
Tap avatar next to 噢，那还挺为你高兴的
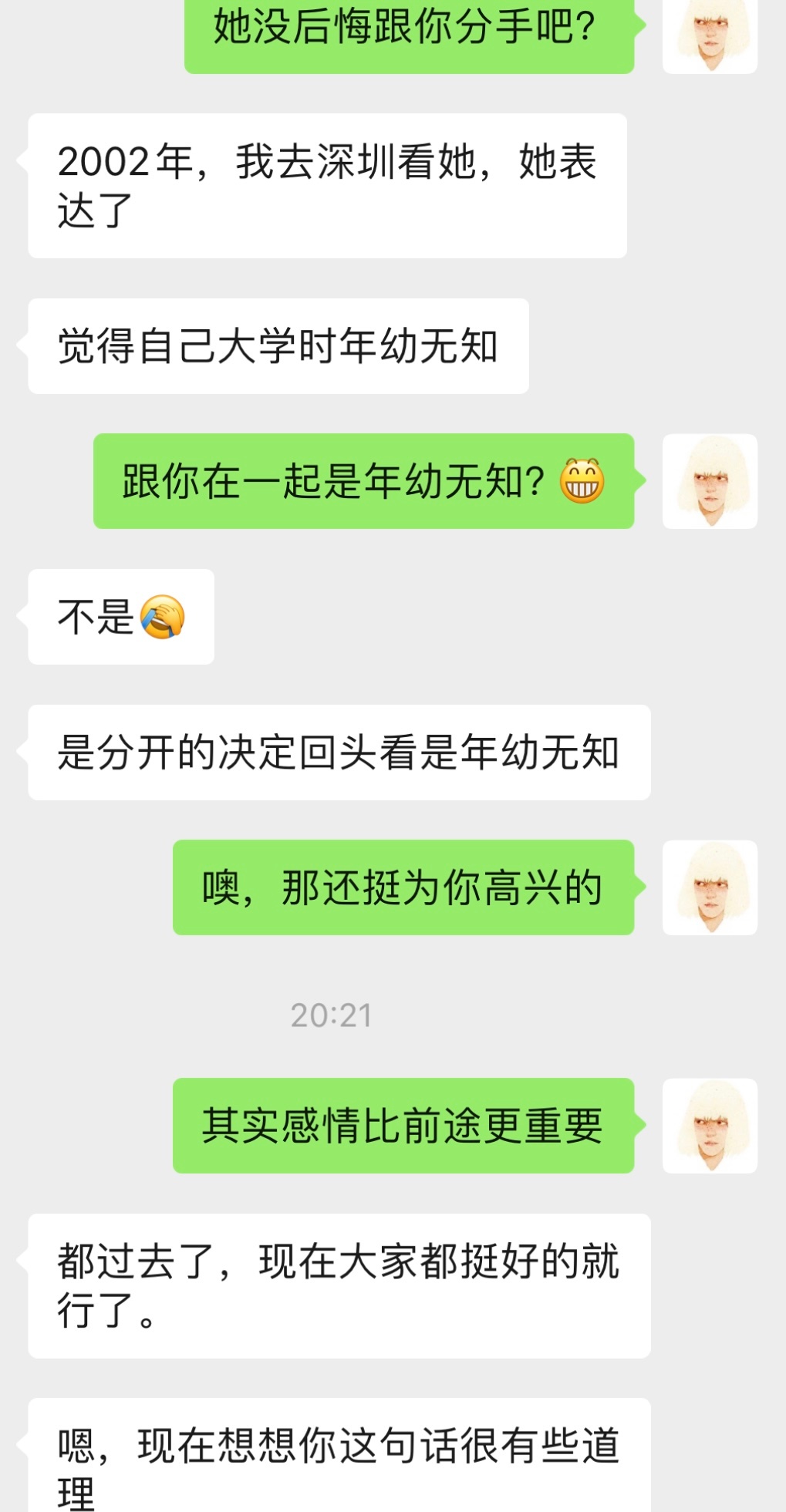click(x=710, y=887)
